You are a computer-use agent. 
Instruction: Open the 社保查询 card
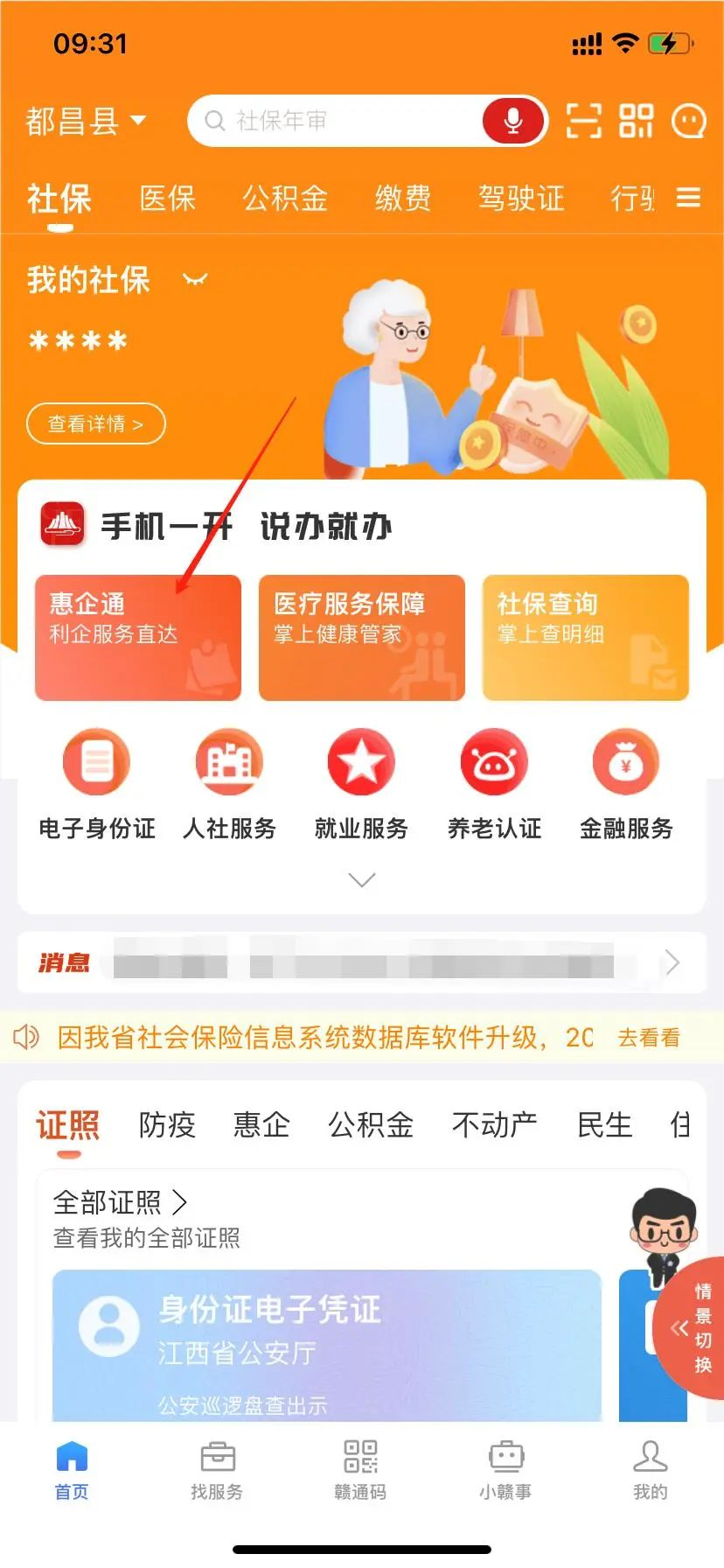pyautogui.click(x=585, y=637)
